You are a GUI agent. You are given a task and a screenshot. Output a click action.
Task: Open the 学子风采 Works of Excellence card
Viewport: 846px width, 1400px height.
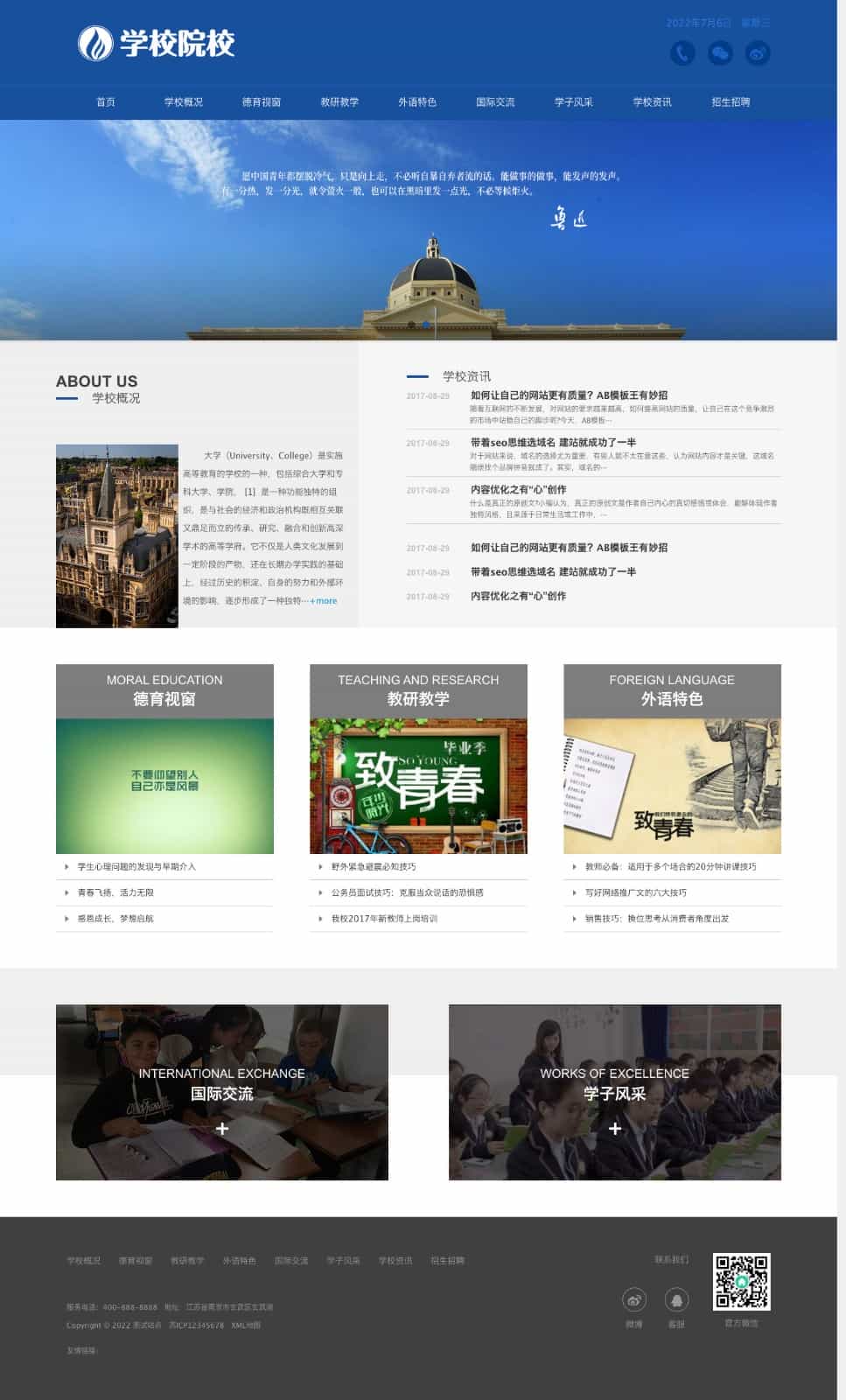tap(614, 1092)
